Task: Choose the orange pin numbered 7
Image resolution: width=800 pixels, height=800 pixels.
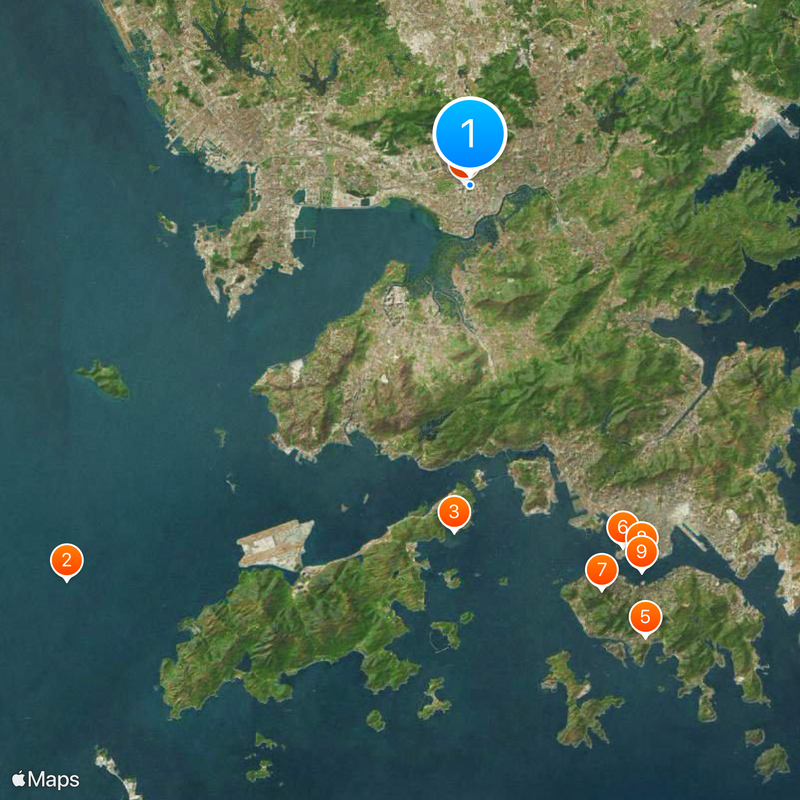Action: tap(601, 570)
